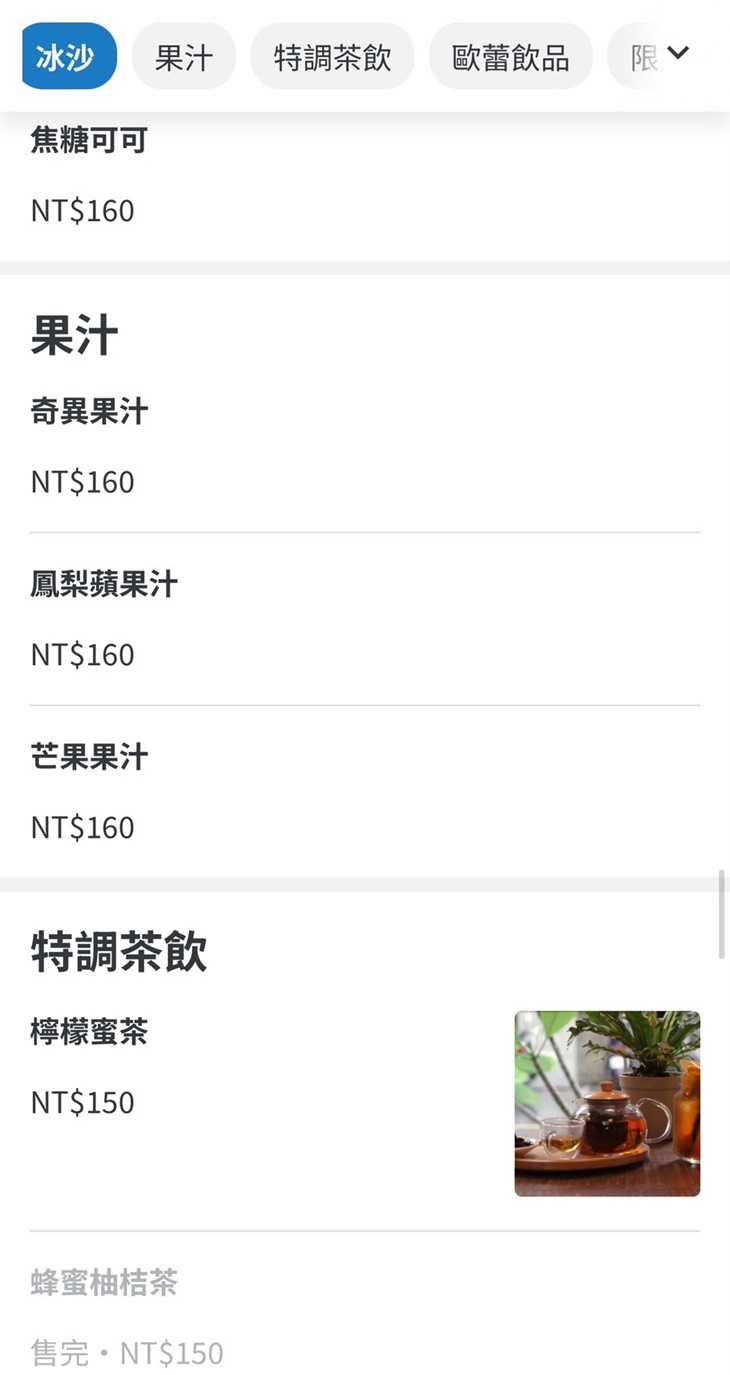Open the 歐蕾飲品 category
This screenshot has height=1375, width=730.
[x=511, y=56]
